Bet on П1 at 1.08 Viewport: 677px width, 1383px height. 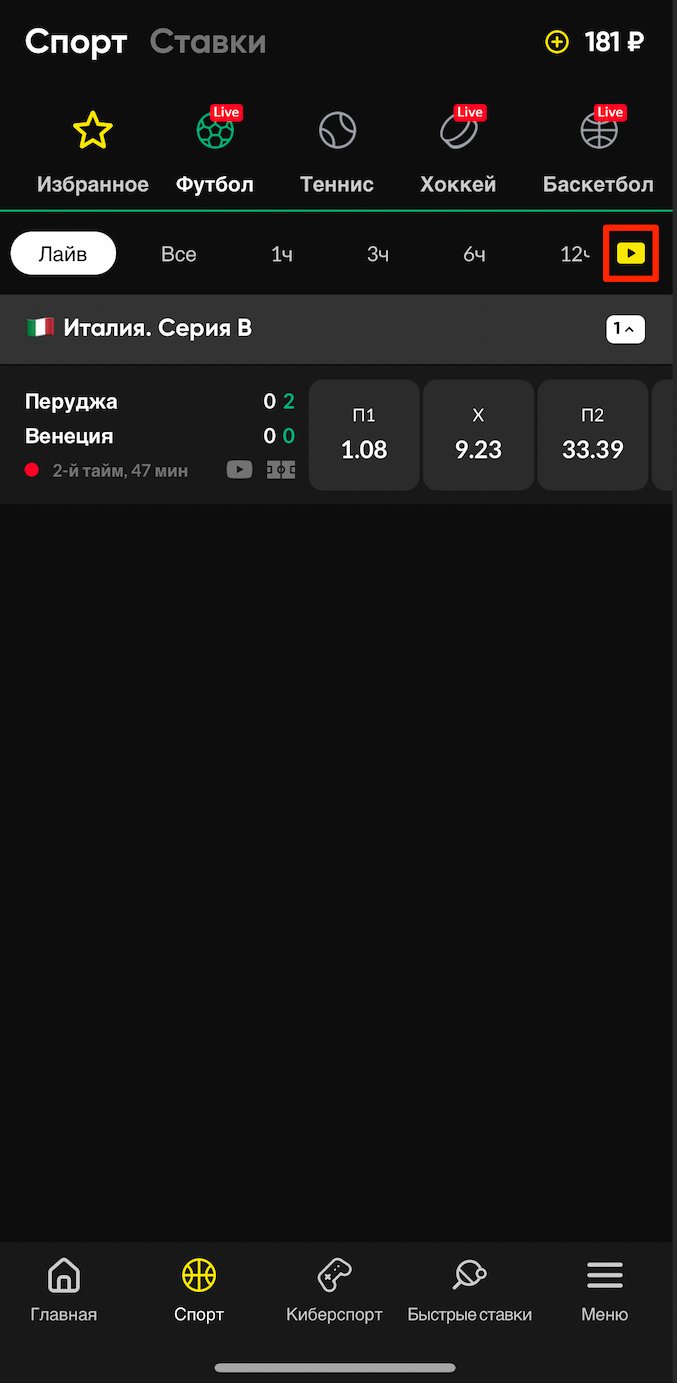[364, 435]
